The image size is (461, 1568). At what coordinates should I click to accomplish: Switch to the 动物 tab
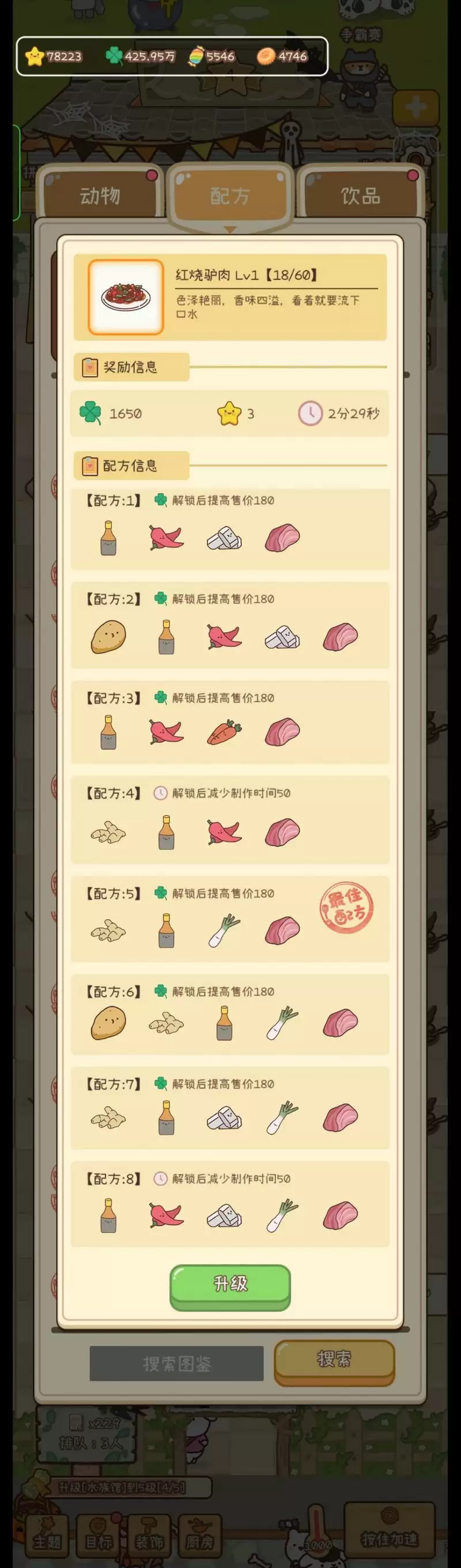(x=100, y=195)
